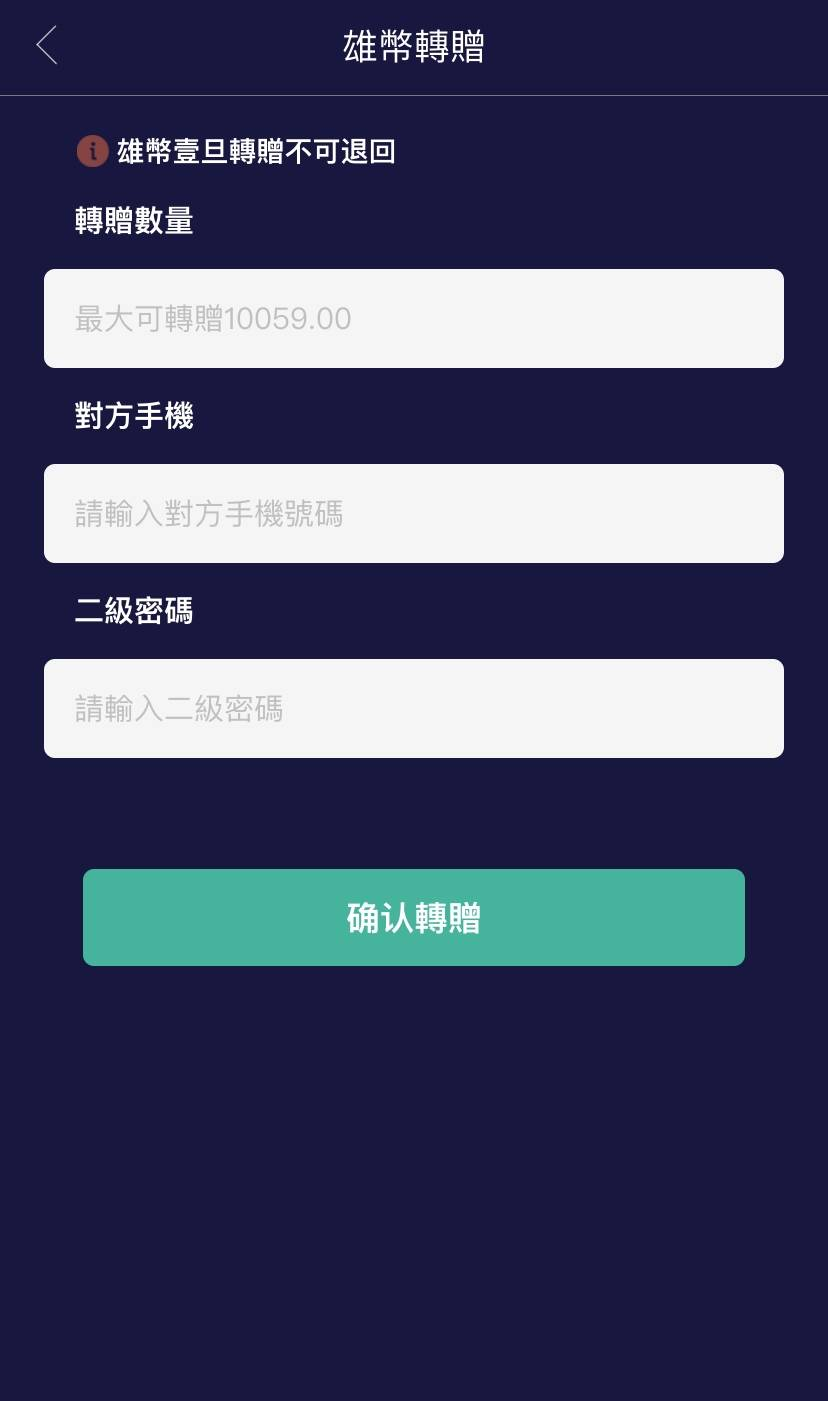Select the 二級密碼 password field
Viewport: 828px width, 1401px height.
[x=414, y=709]
